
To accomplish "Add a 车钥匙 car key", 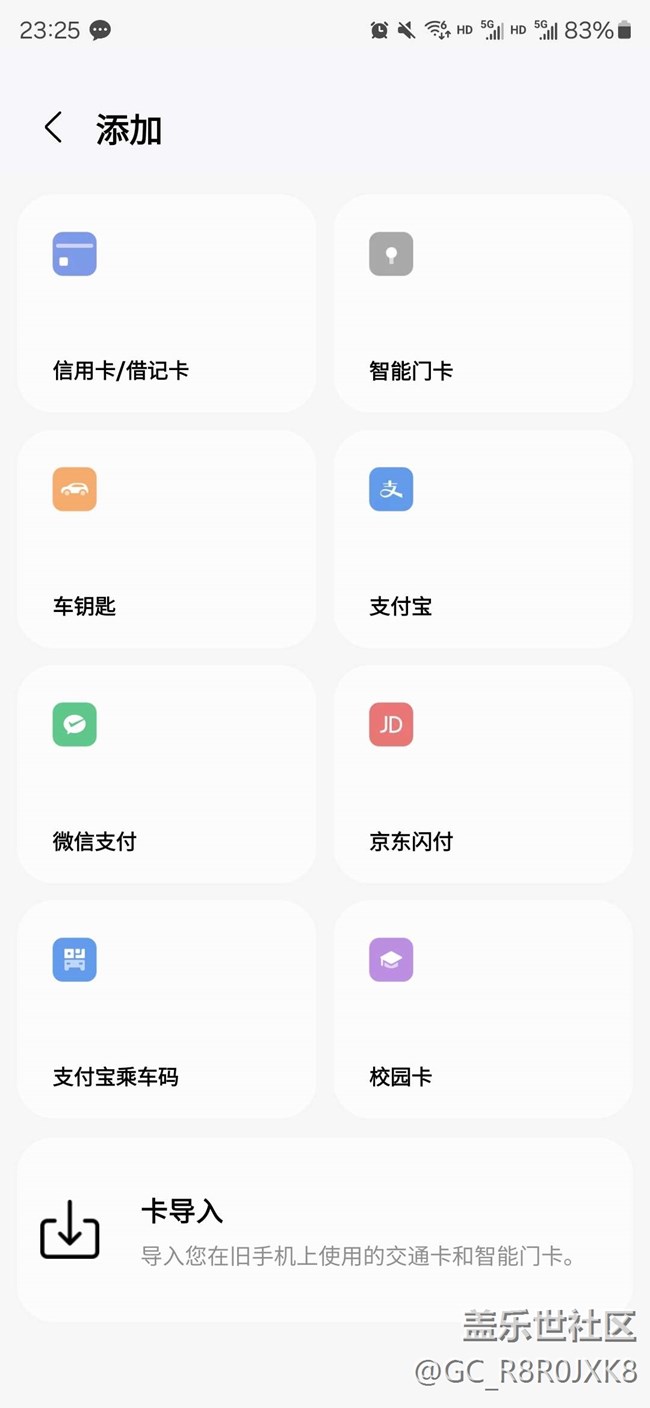I will (x=166, y=539).
